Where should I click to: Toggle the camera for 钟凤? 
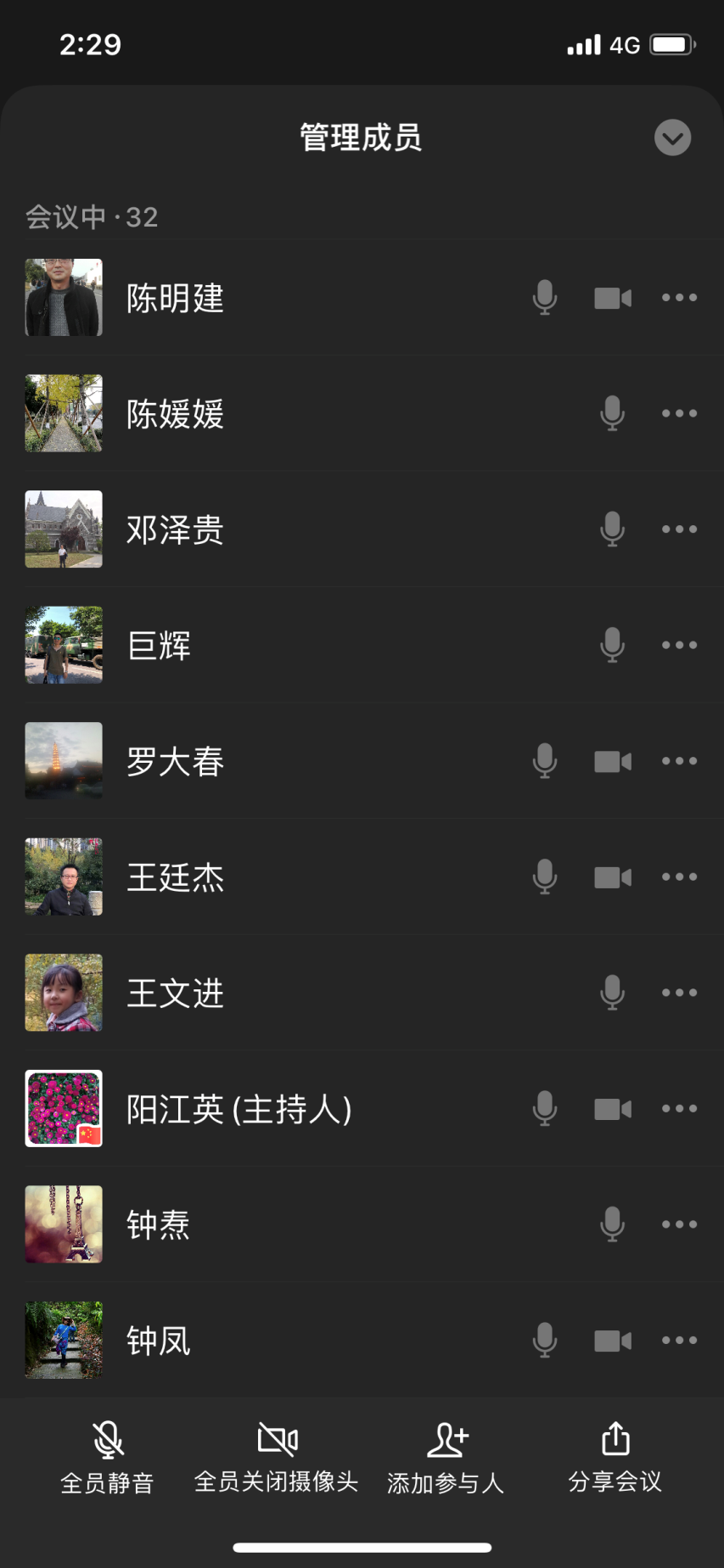coord(613,1341)
